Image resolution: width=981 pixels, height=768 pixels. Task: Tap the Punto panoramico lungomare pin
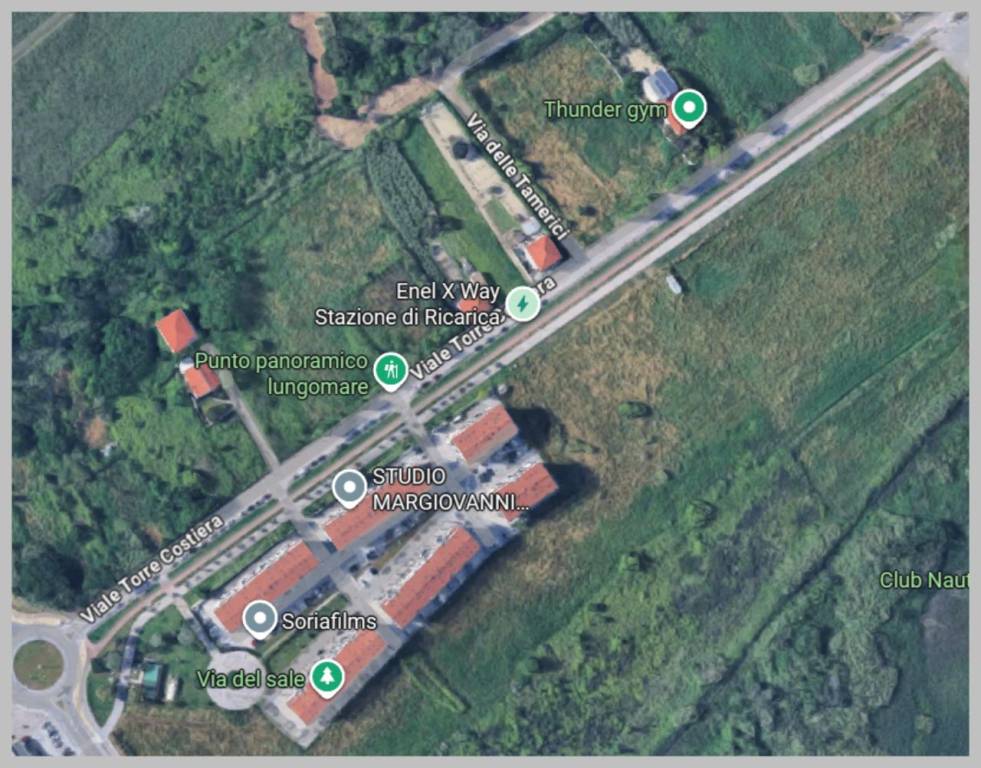(x=390, y=371)
